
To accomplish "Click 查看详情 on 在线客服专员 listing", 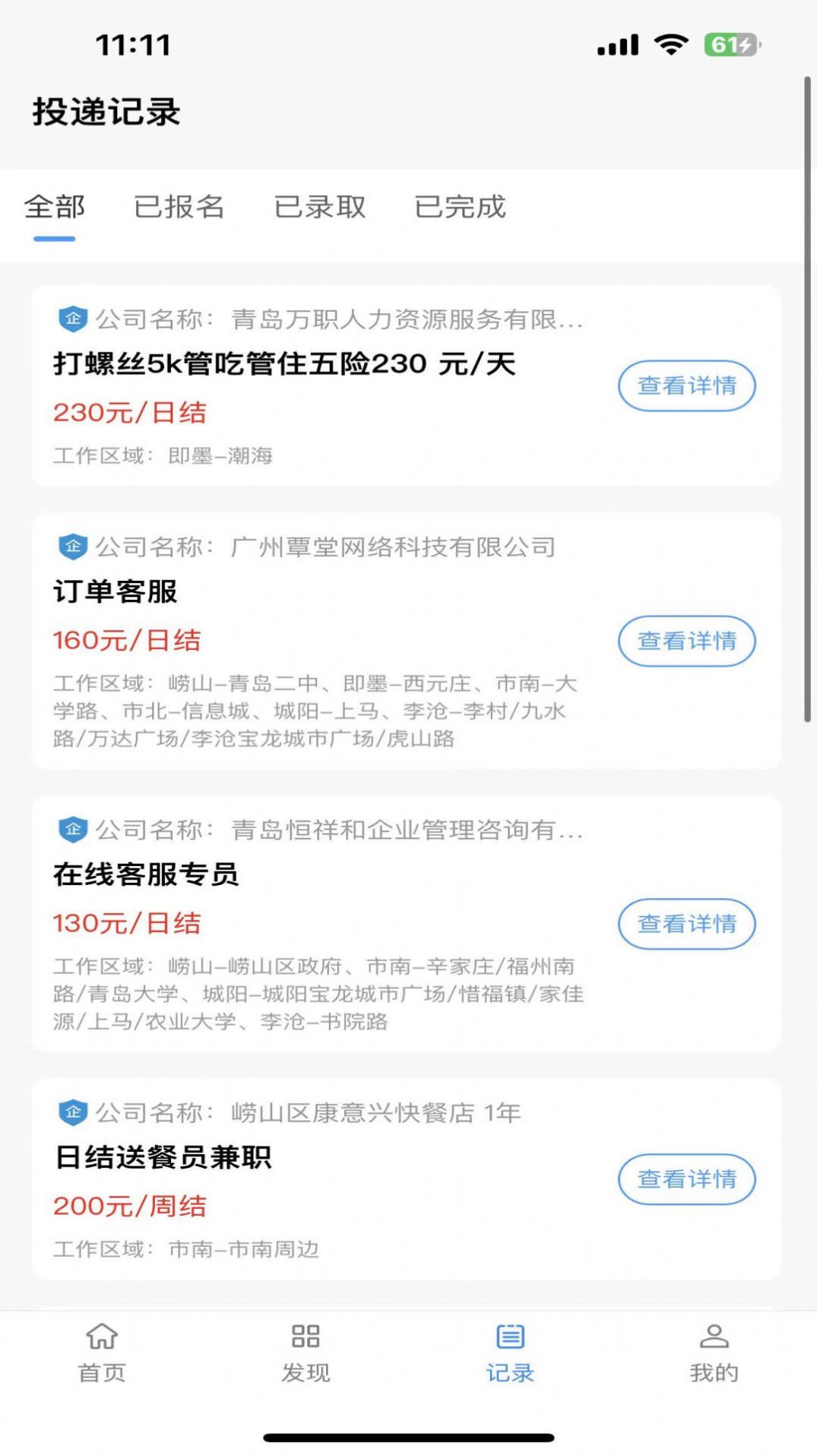I will [x=686, y=924].
